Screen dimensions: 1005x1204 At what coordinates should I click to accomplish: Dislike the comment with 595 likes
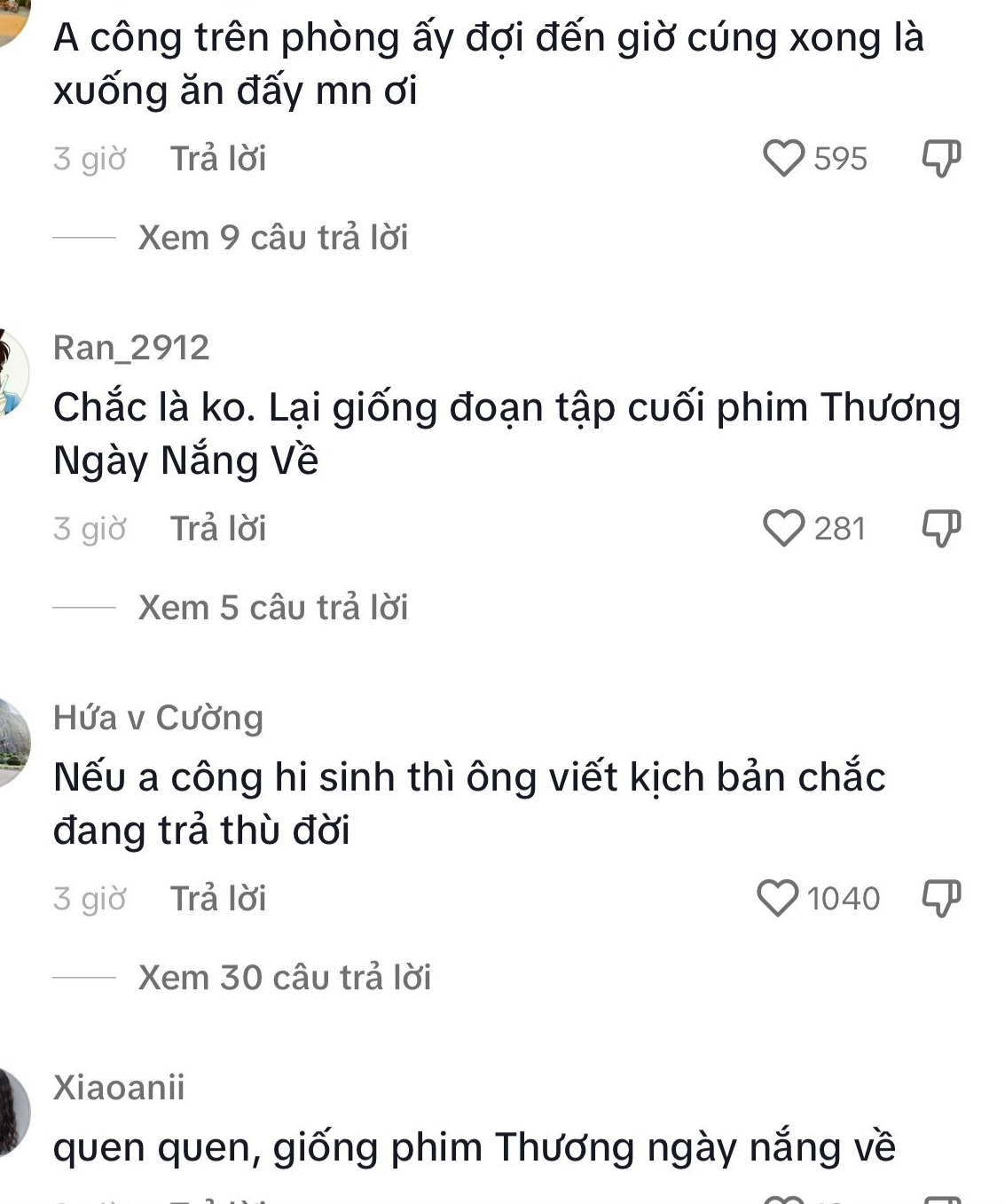[x=940, y=159]
